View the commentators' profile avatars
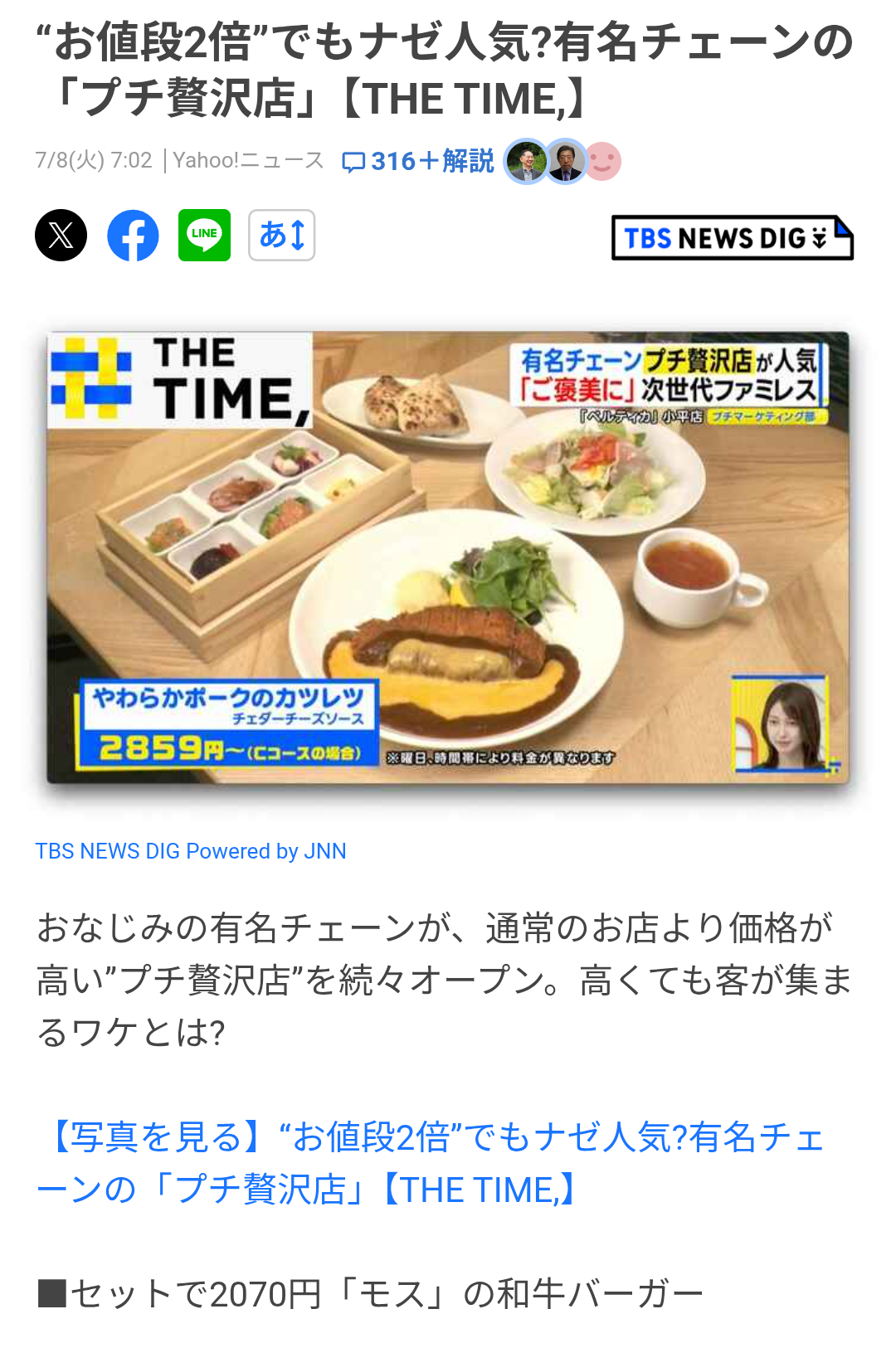Viewport: 896px width, 1348px height. click(x=563, y=161)
